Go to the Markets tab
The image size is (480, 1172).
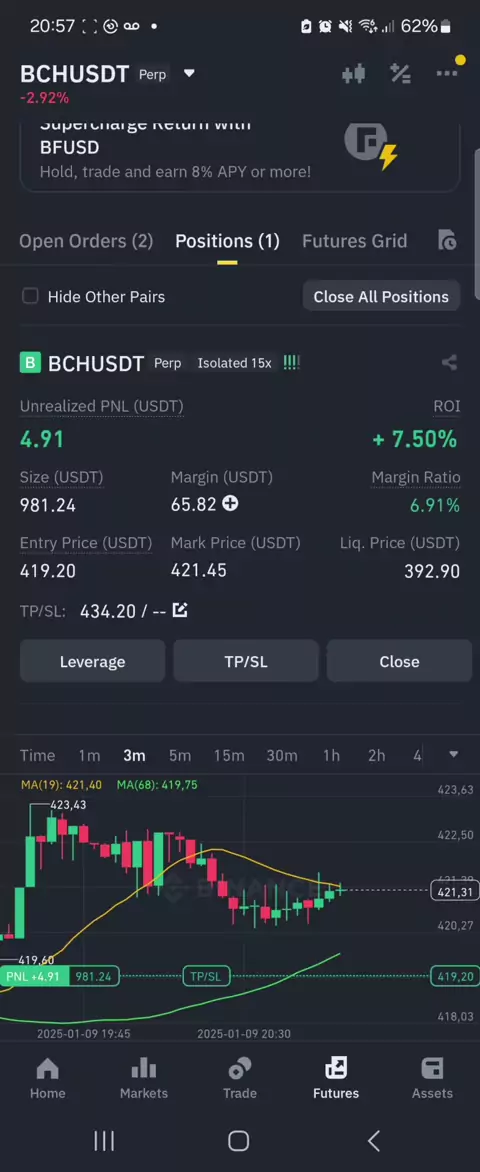click(144, 1079)
